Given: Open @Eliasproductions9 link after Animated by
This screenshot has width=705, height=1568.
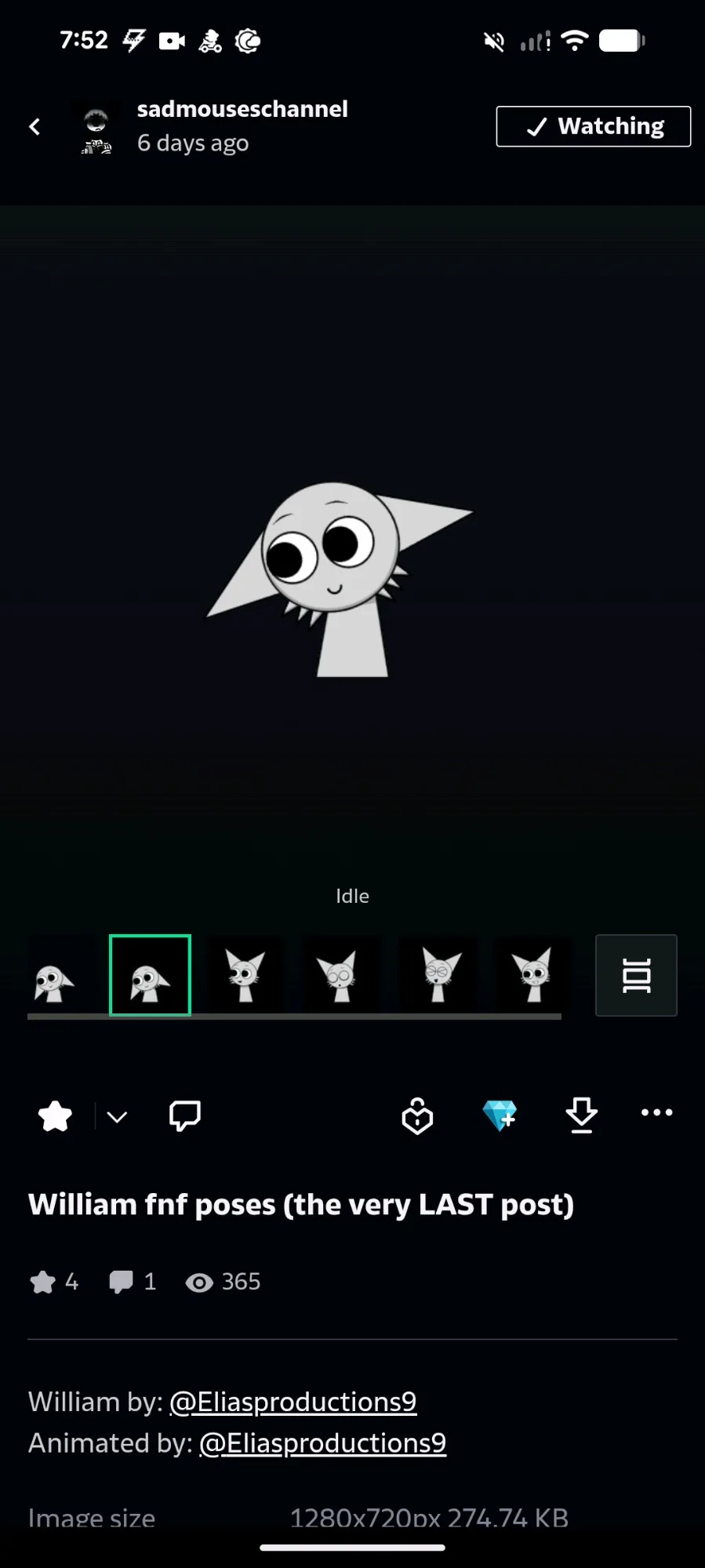Looking at the screenshot, I should coord(322,1442).
